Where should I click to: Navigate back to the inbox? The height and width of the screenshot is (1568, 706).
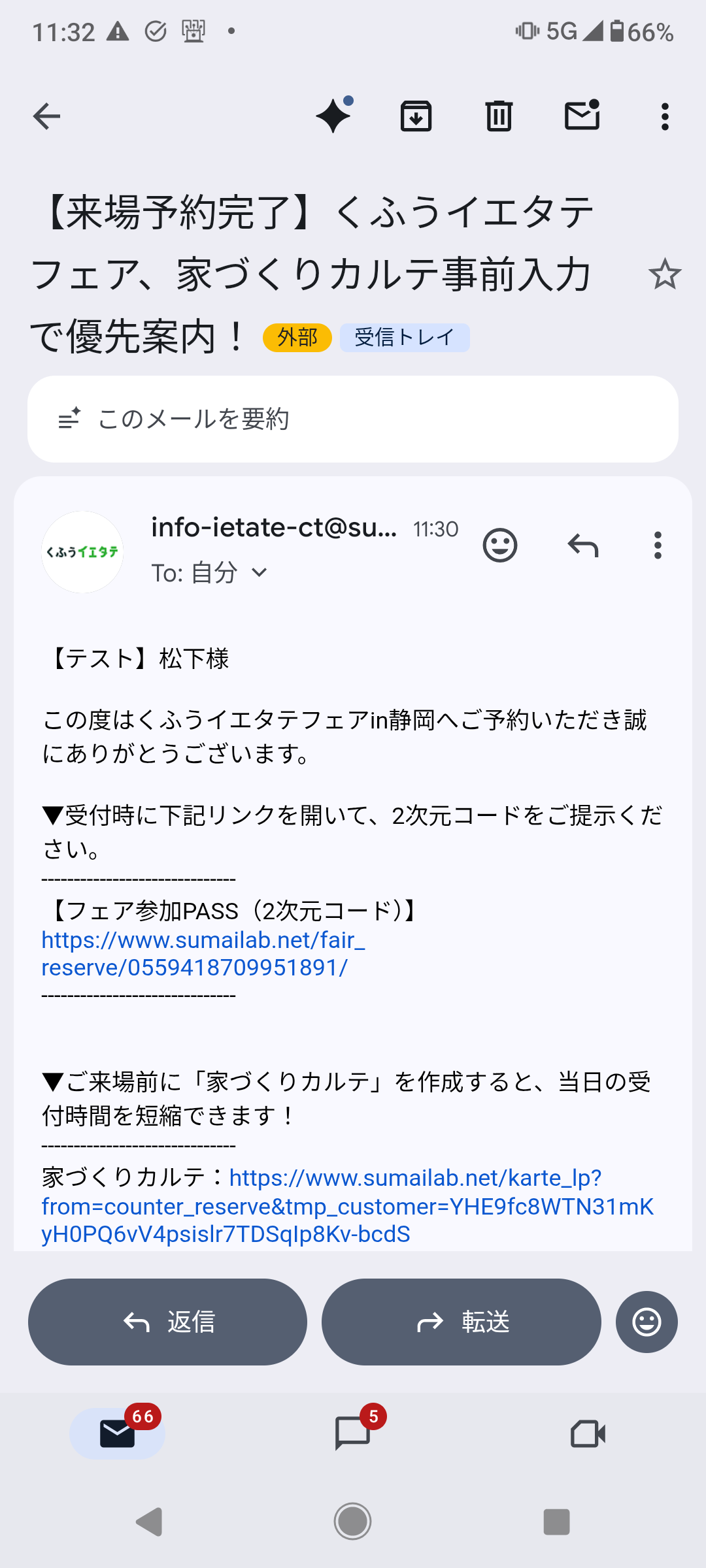pyautogui.click(x=46, y=116)
